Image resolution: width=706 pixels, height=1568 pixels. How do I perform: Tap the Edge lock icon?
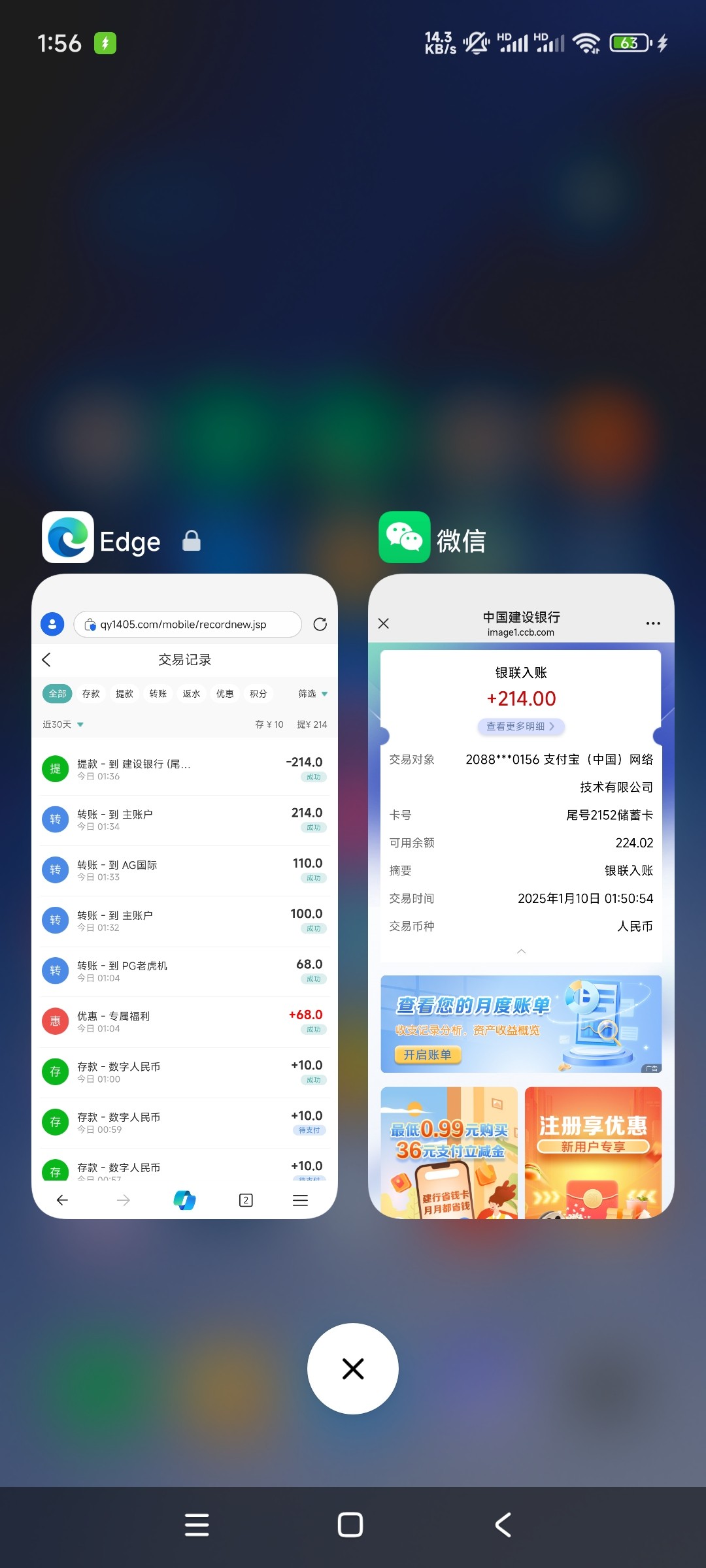coord(192,541)
